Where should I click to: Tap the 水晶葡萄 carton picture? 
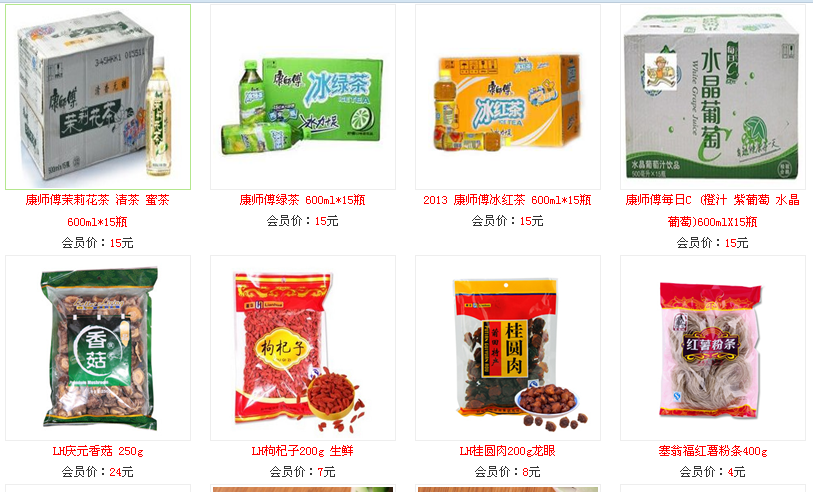click(x=712, y=97)
